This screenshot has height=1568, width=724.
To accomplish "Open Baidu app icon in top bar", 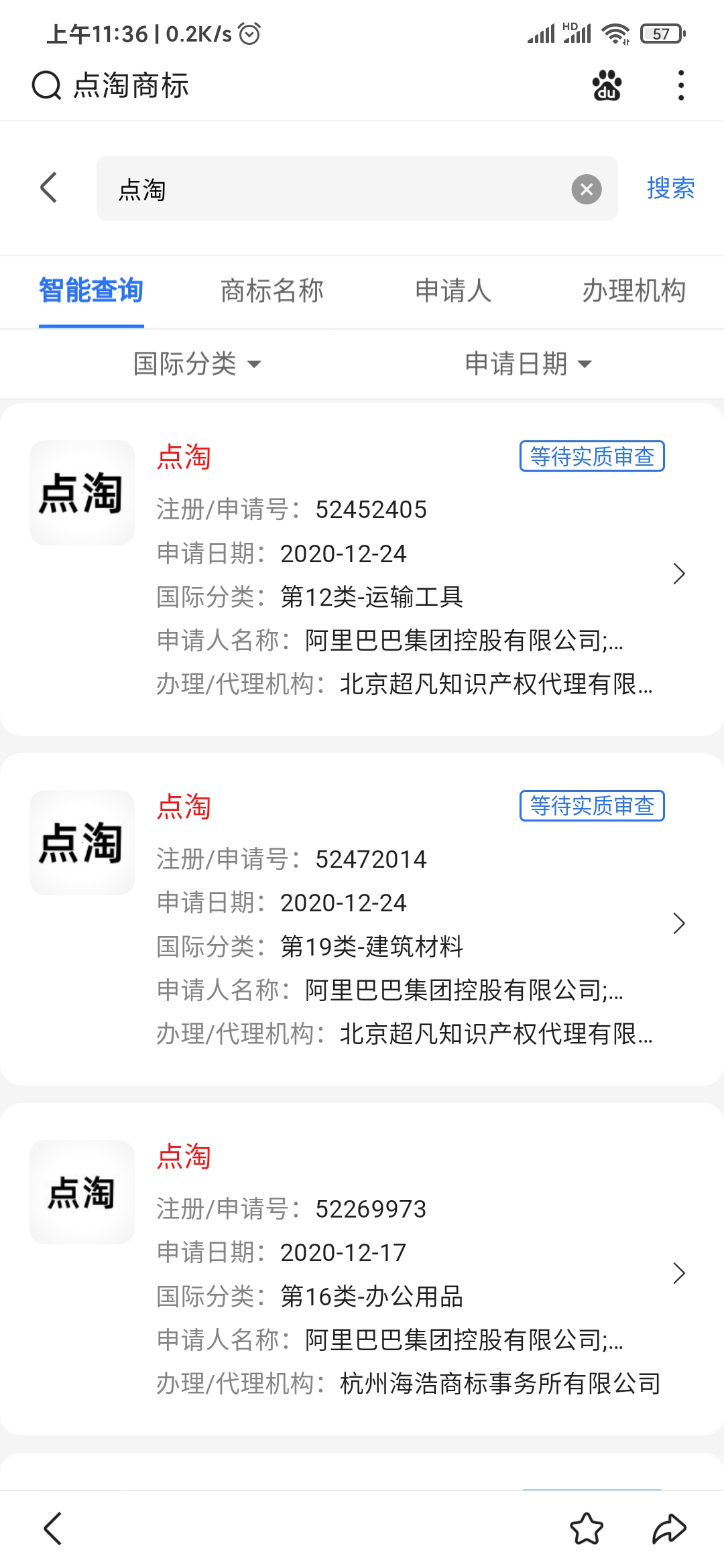I will pyautogui.click(x=605, y=85).
